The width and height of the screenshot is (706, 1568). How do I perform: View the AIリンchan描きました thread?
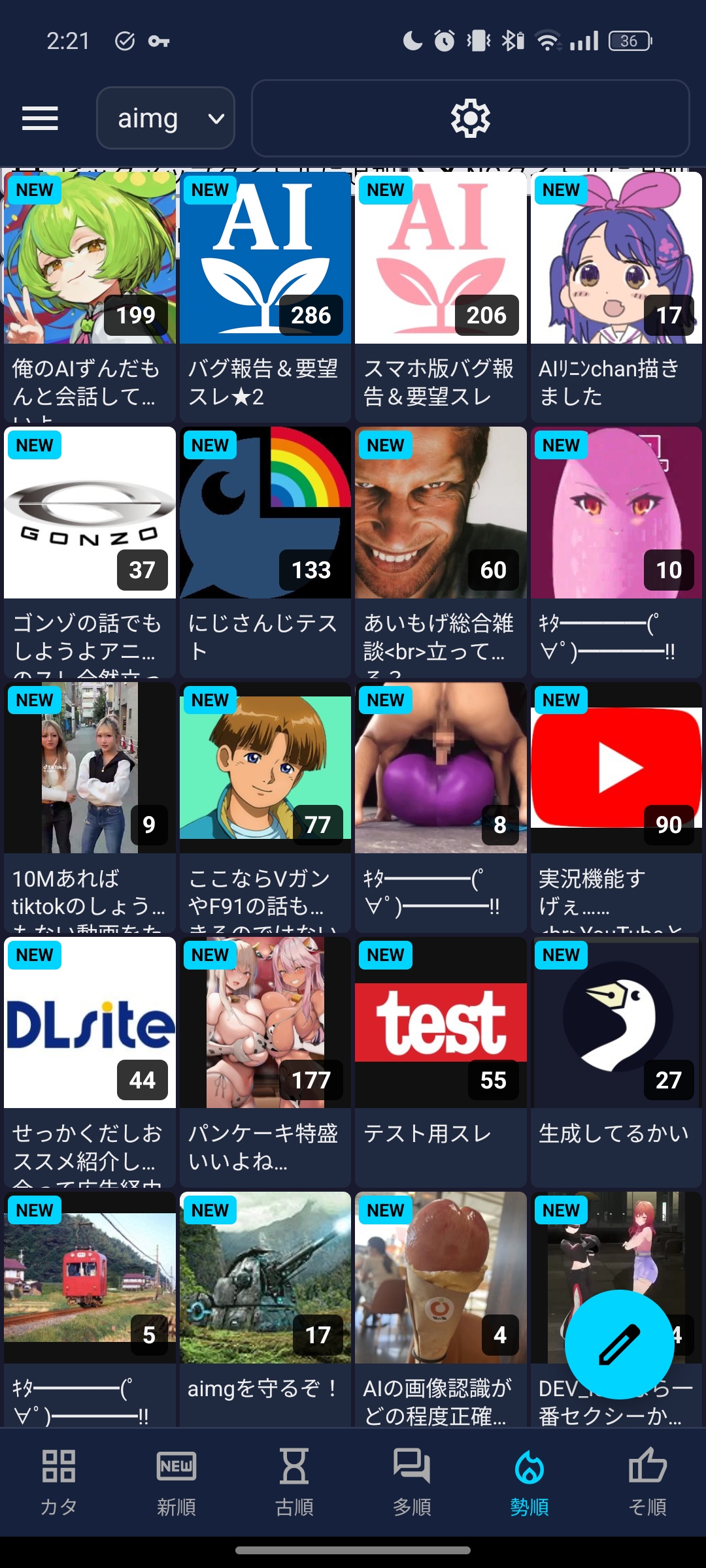pyautogui.click(x=616, y=297)
